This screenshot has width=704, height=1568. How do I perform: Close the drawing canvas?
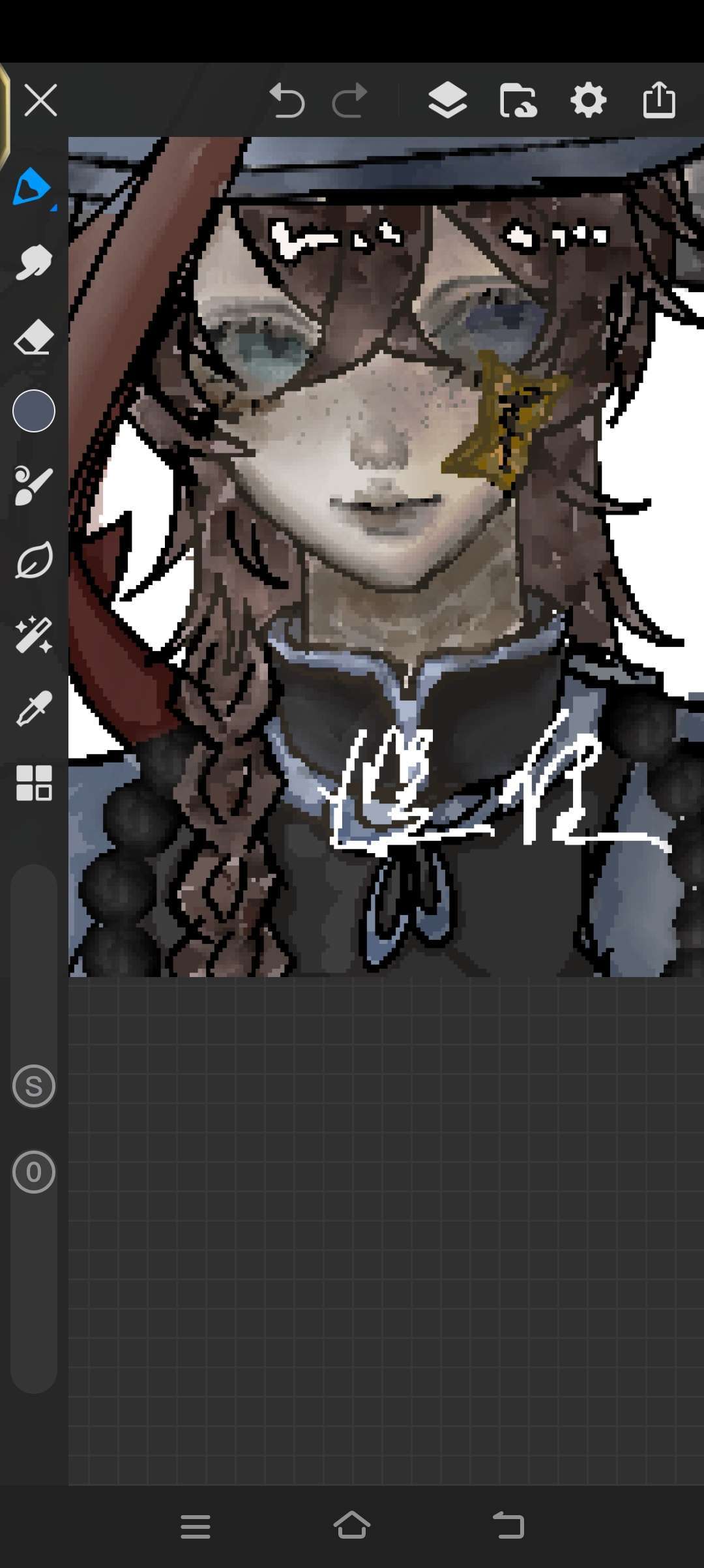[40, 100]
